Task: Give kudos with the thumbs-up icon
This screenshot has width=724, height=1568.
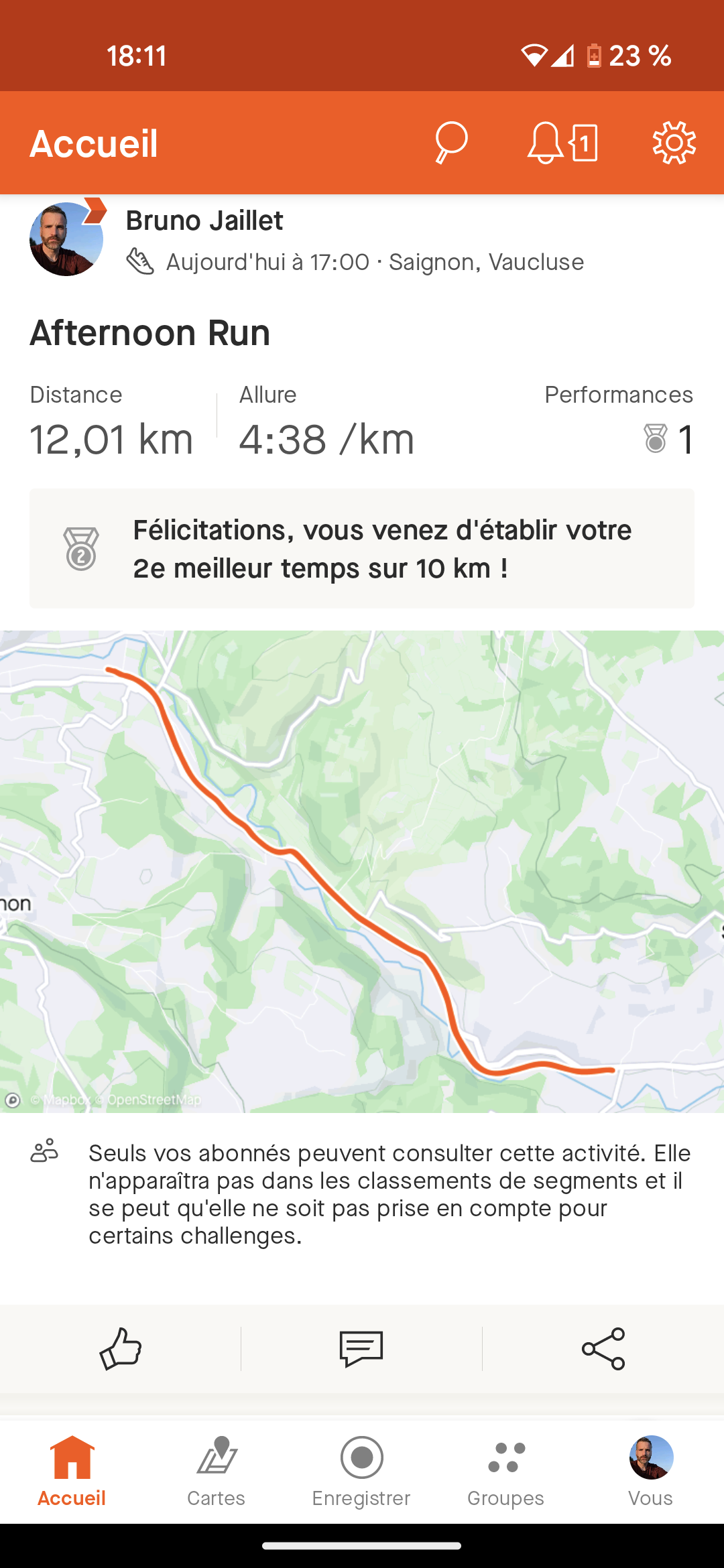Action: [121, 1348]
